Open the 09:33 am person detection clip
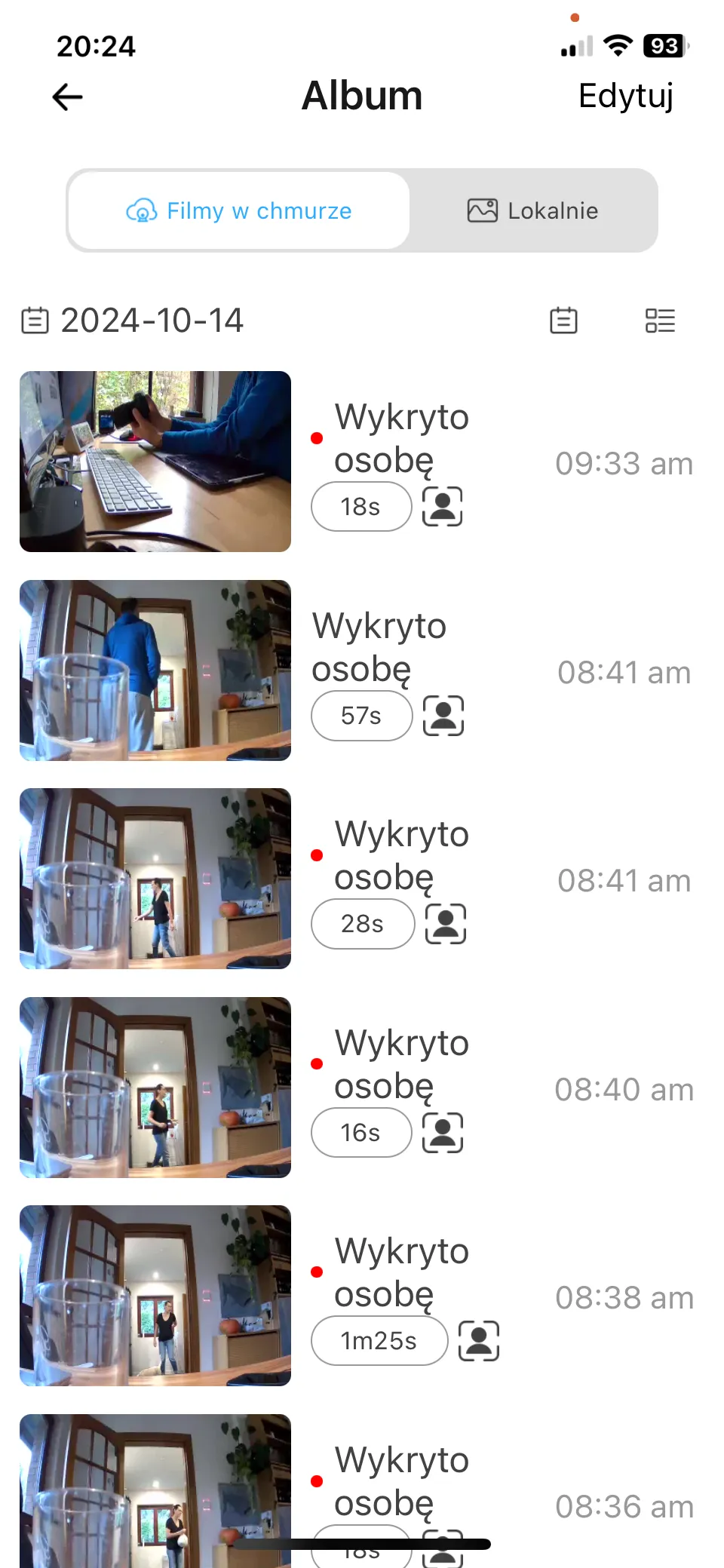The height and width of the screenshot is (1568, 724). (356, 462)
